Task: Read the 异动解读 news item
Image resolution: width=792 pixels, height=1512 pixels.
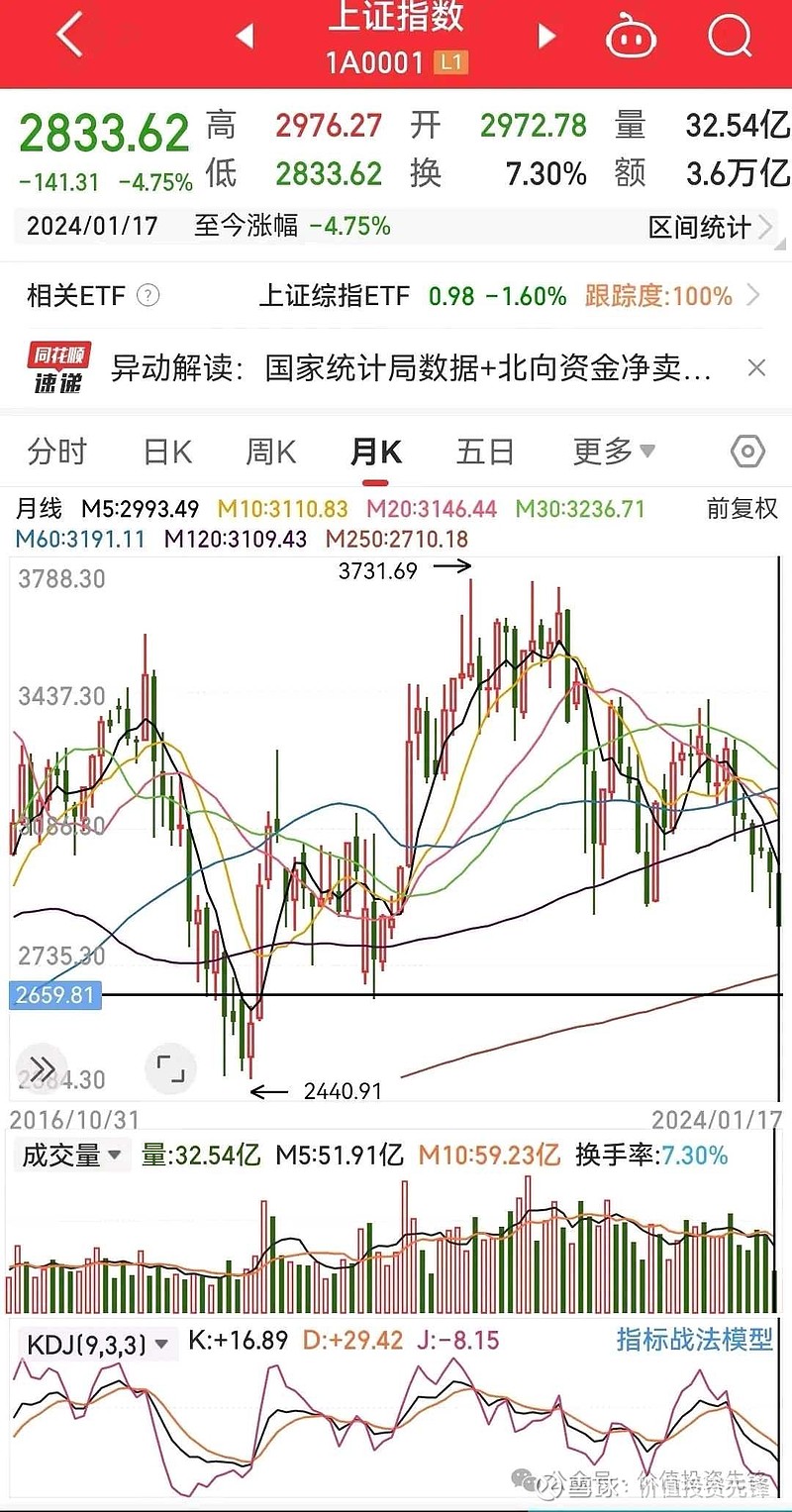Action: [411, 369]
